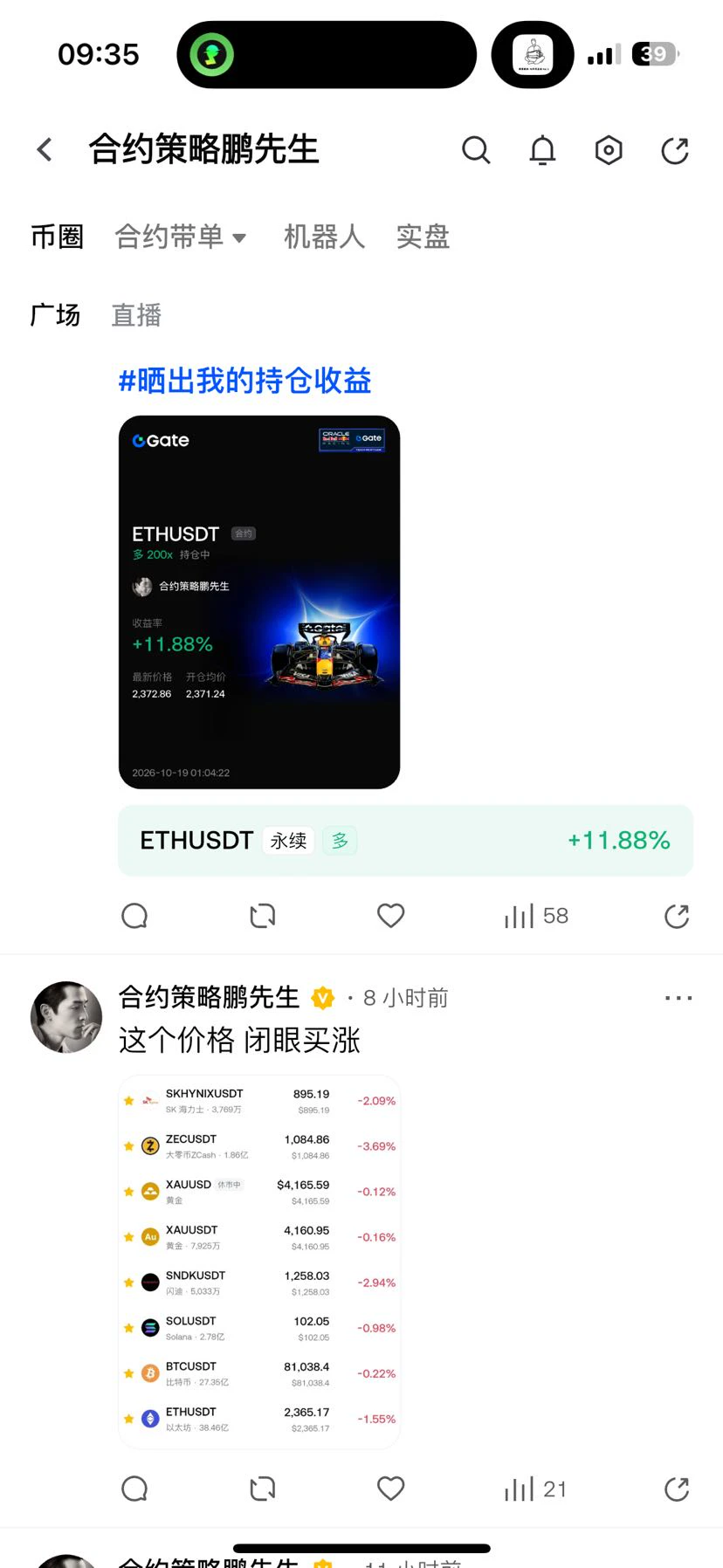Open the ETHUSDT 永续 +11.88% position card

(x=405, y=841)
